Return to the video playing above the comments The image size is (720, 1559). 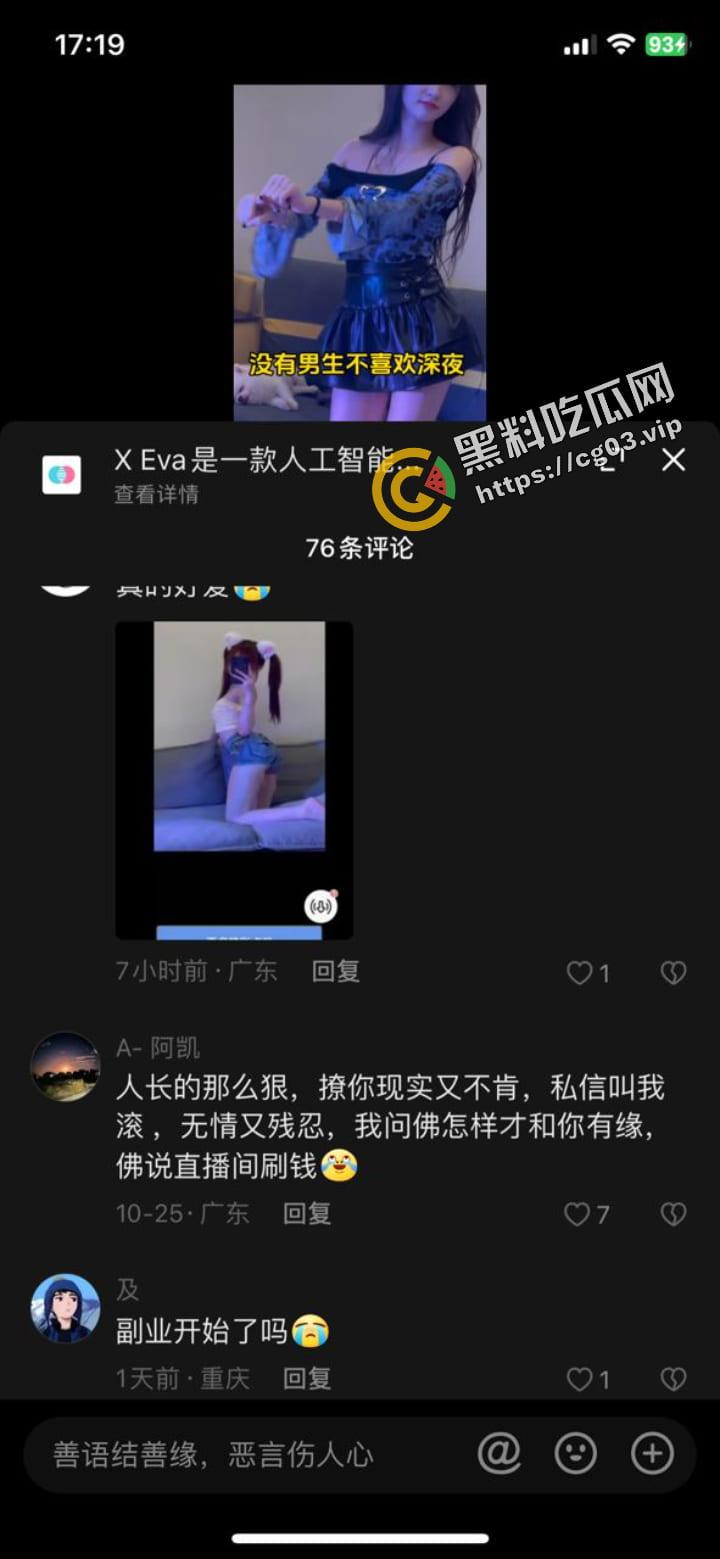pos(359,252)
